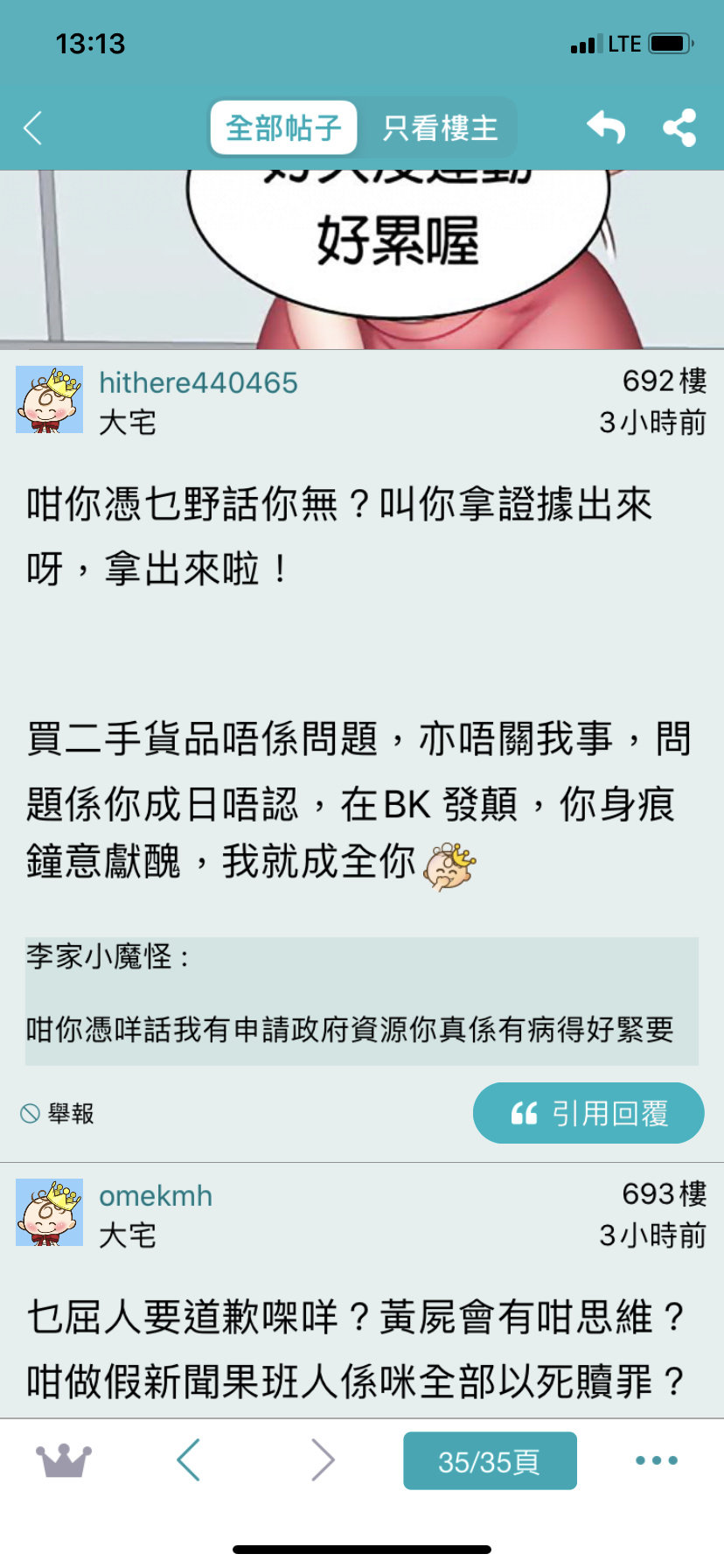This screenshot has width=724, height=1568.
Task: Switch to the 只看樓主 tab
Action: [x=440, y=128]
